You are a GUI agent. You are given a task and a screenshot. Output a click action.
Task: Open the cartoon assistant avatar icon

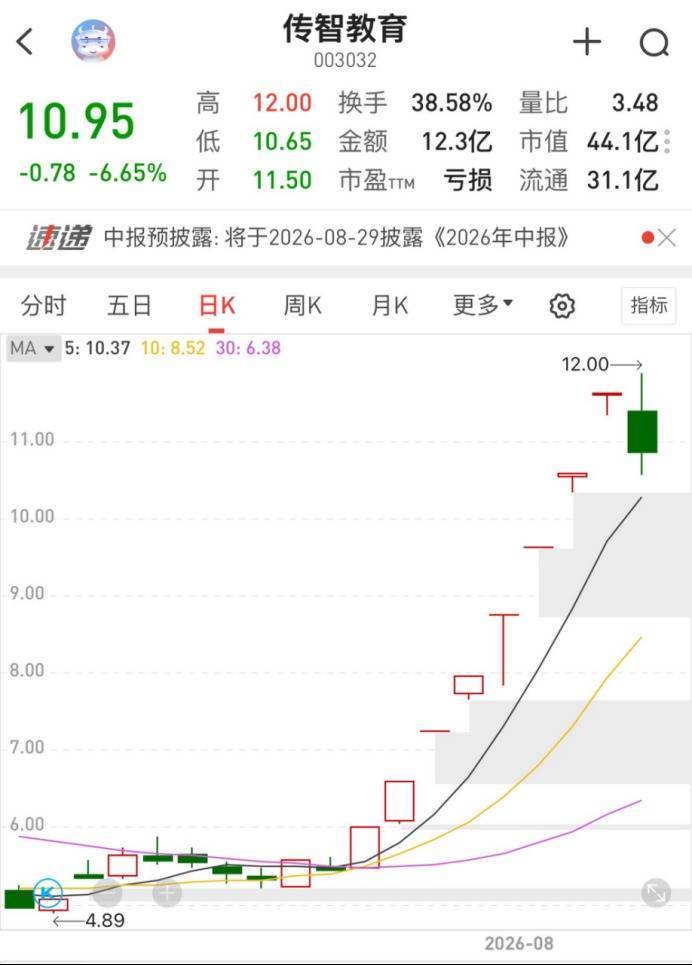pos(93,41)
